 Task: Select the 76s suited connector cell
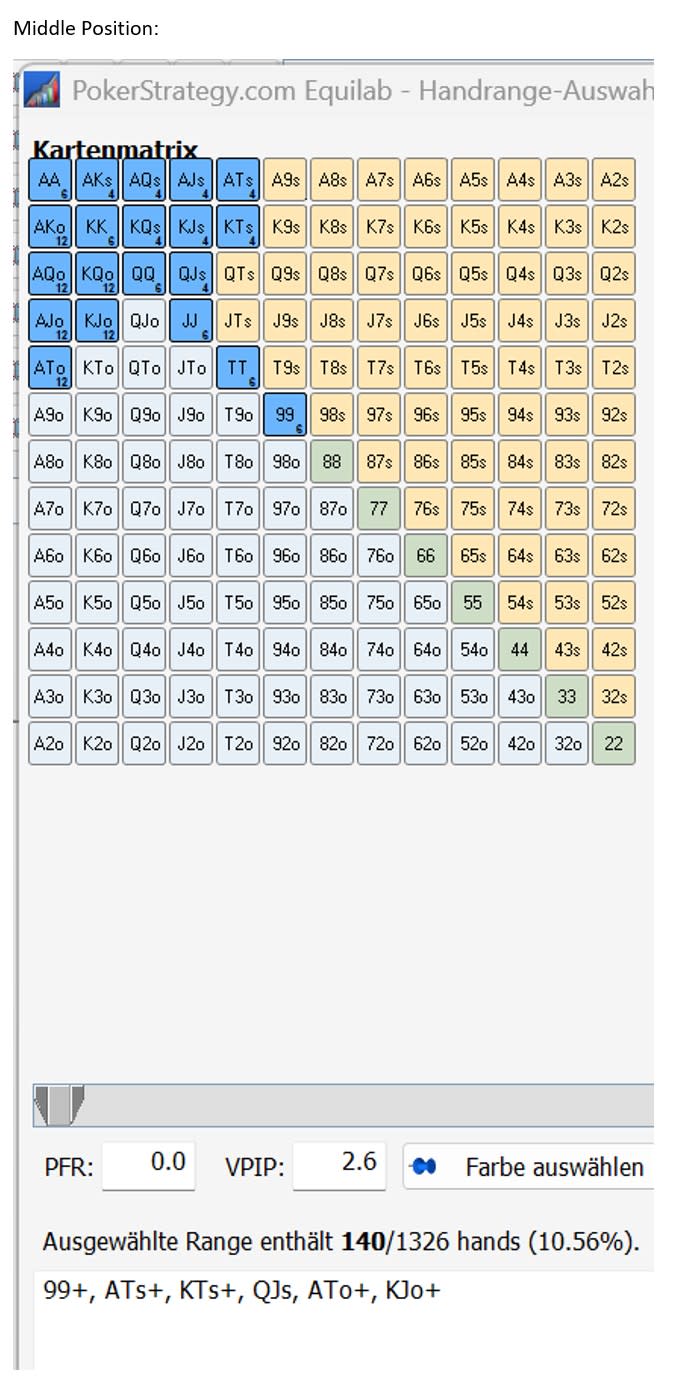click(426, 509)
